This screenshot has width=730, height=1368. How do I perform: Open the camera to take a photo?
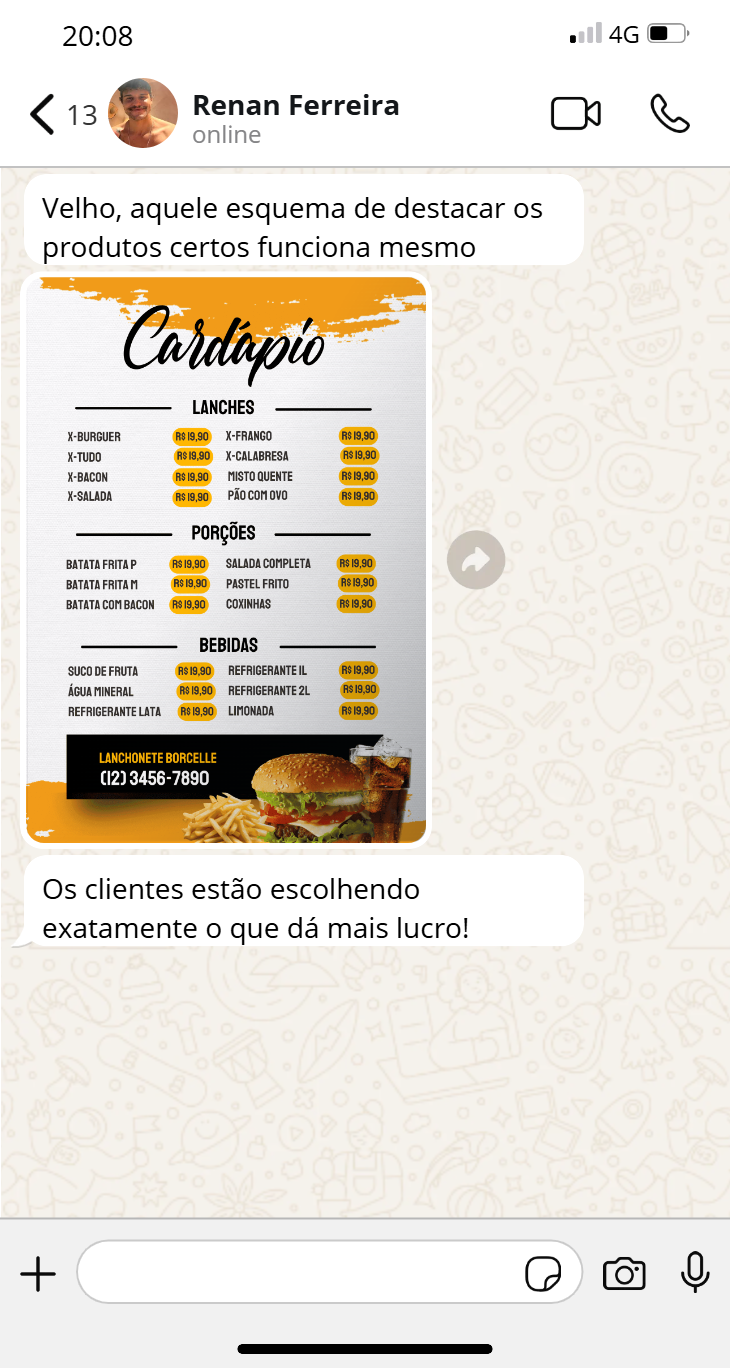(x=624, y=1274)
